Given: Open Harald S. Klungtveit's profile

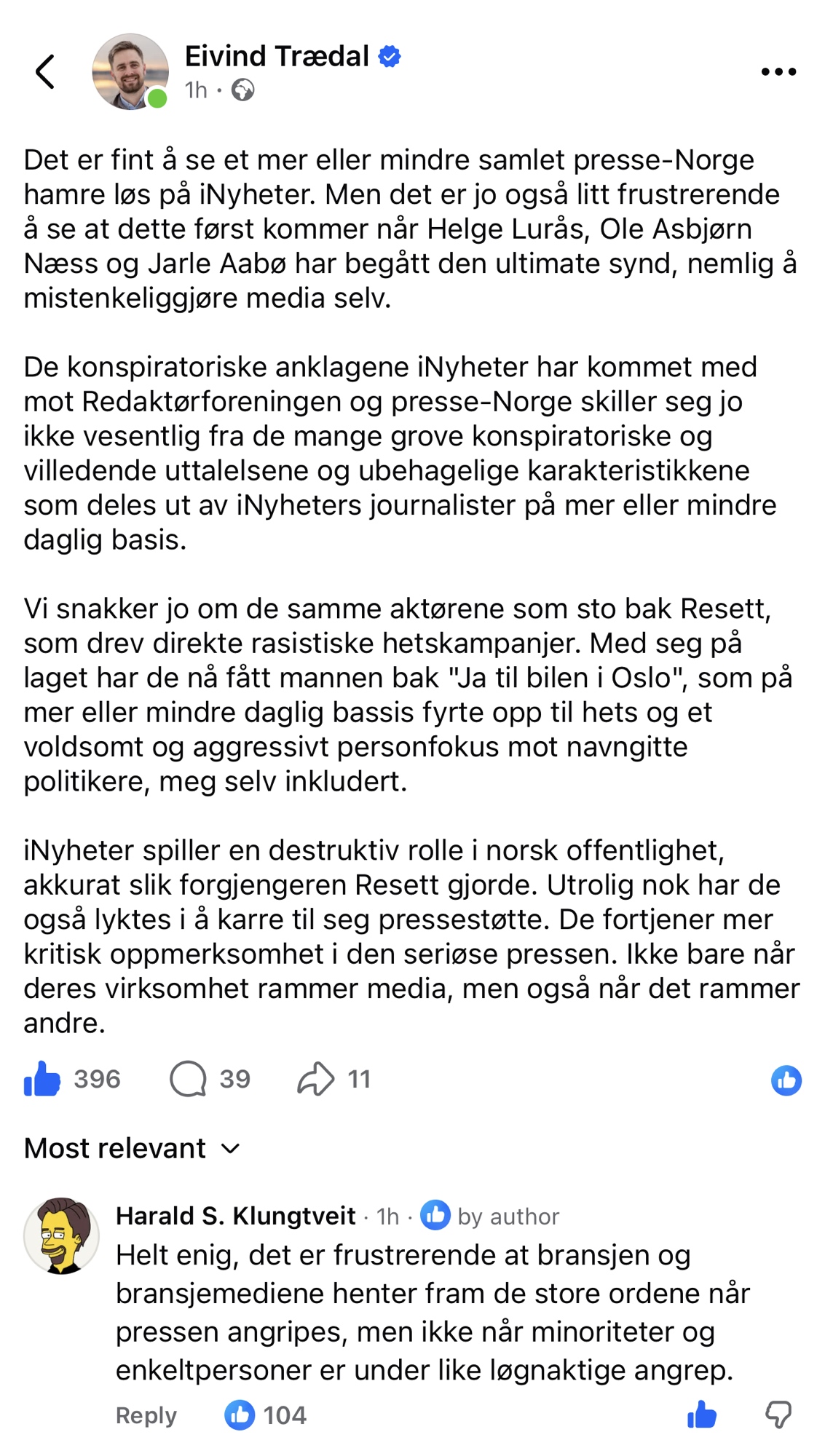Looking at the screenshot, I should tap(235, 1216).
